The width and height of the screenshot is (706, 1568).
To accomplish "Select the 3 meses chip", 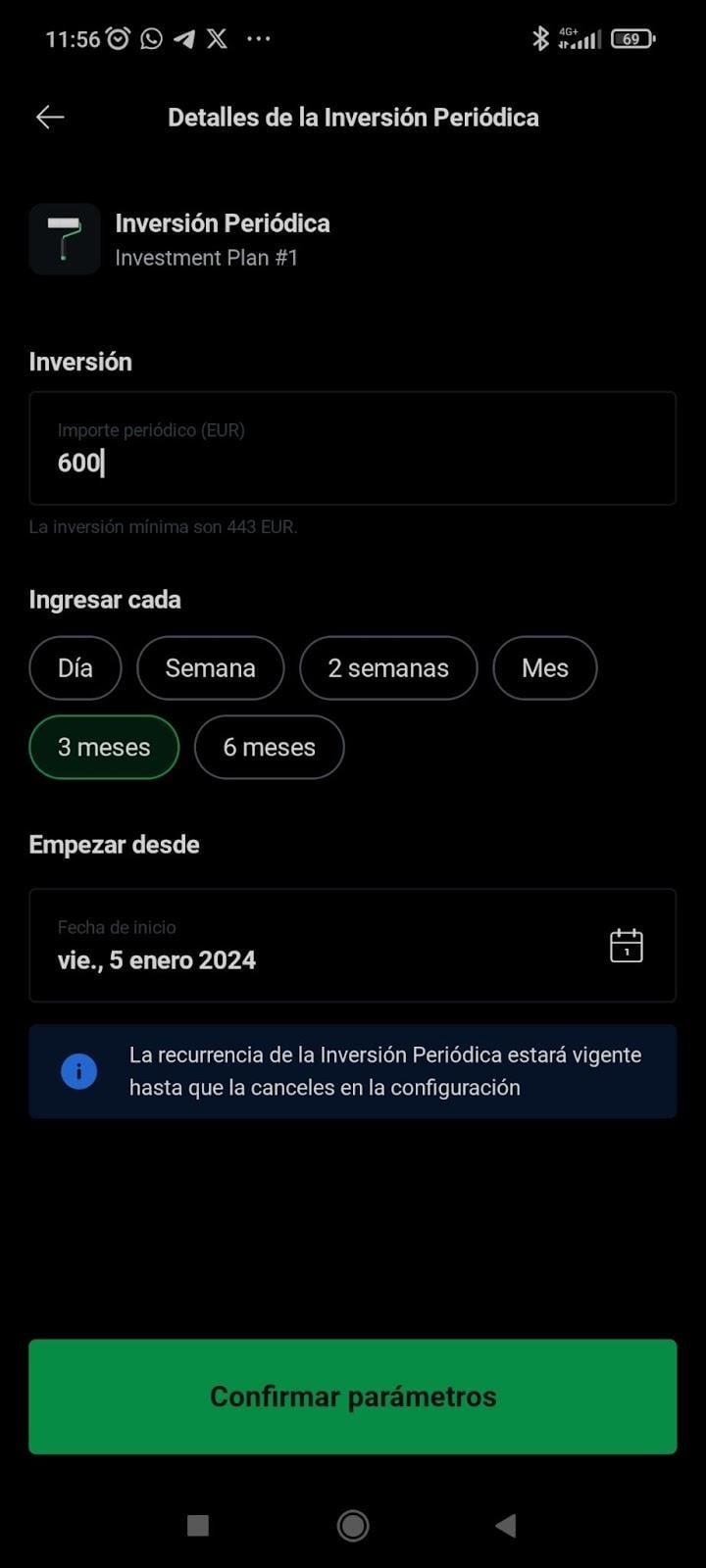I will (104, 748).
